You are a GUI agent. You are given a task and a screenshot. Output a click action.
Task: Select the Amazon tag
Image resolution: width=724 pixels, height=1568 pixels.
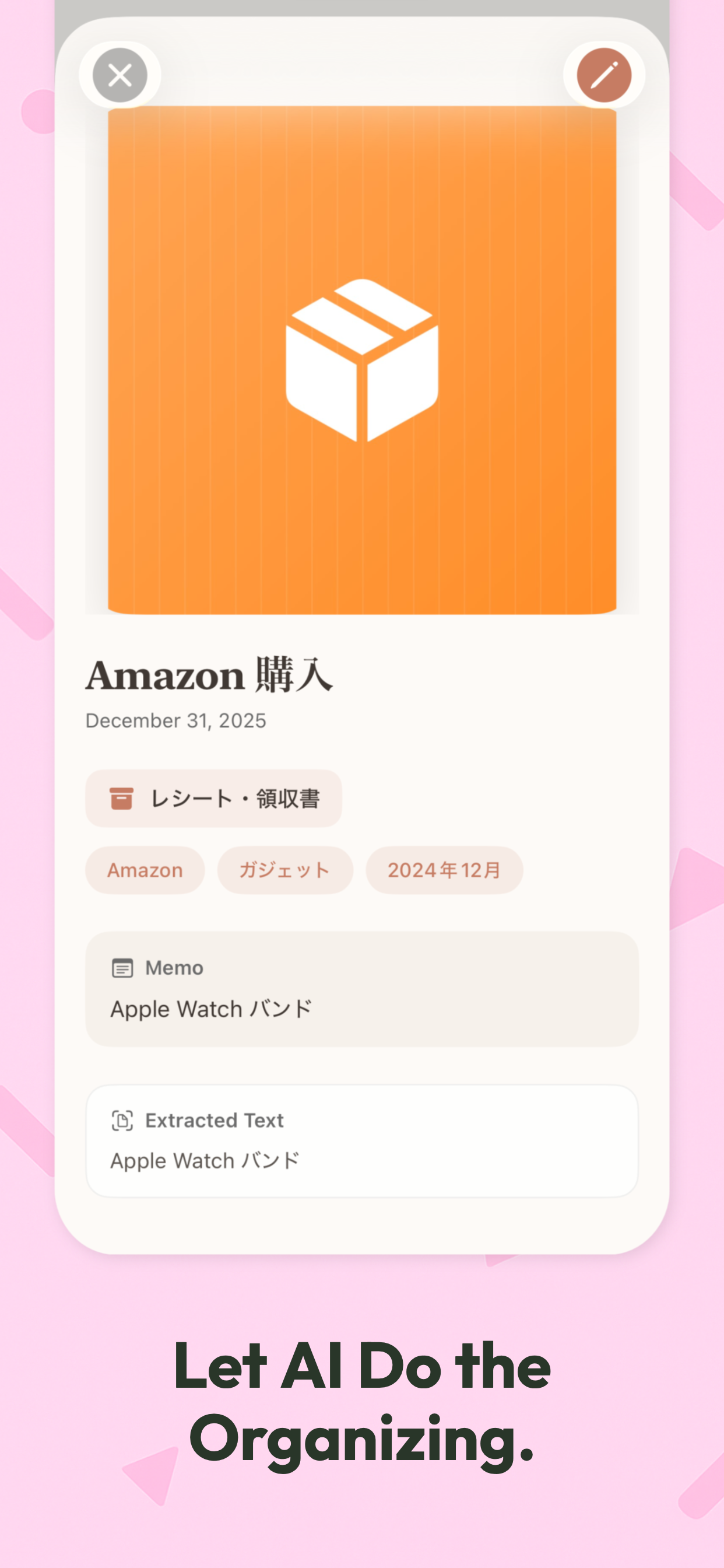coord(144,870)
